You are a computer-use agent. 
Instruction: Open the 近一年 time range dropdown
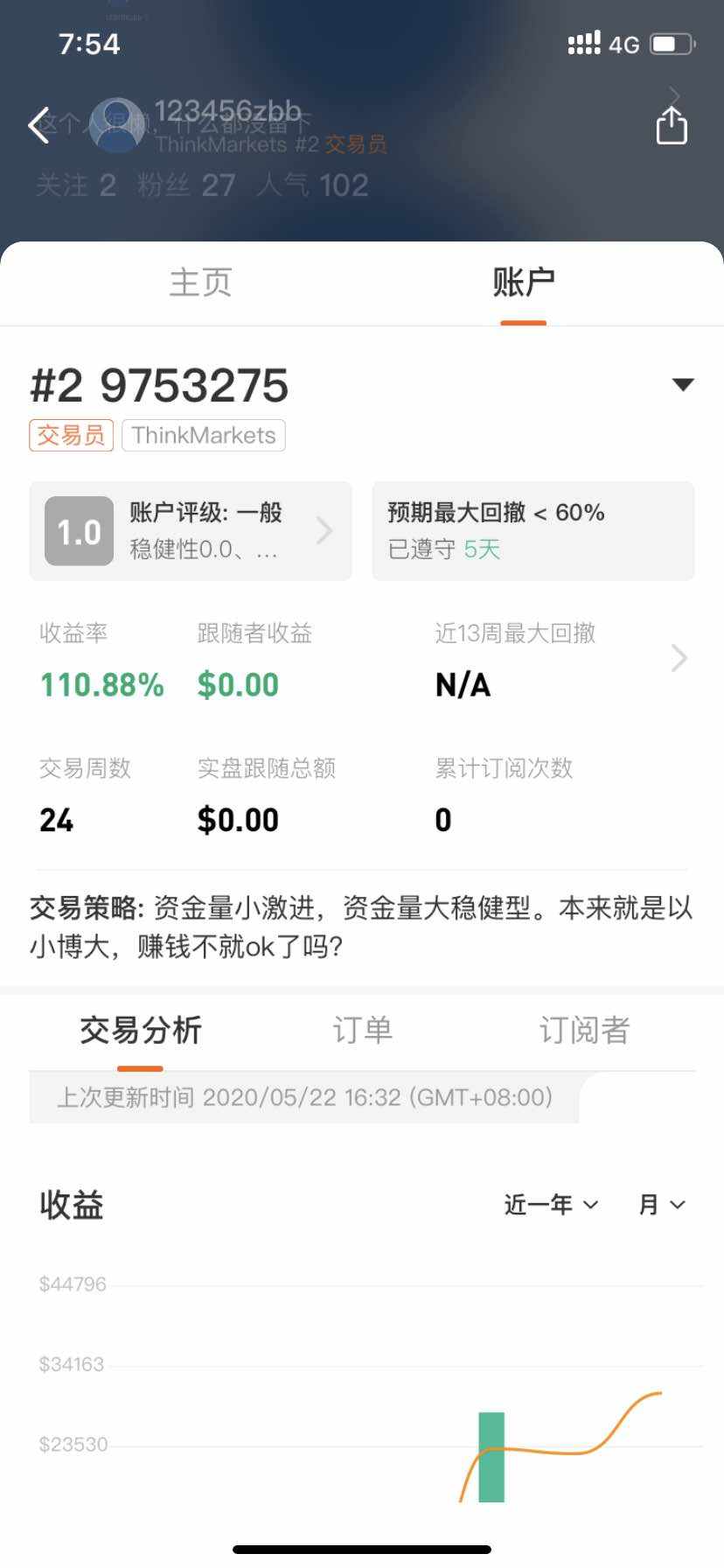coord(551,1205)
